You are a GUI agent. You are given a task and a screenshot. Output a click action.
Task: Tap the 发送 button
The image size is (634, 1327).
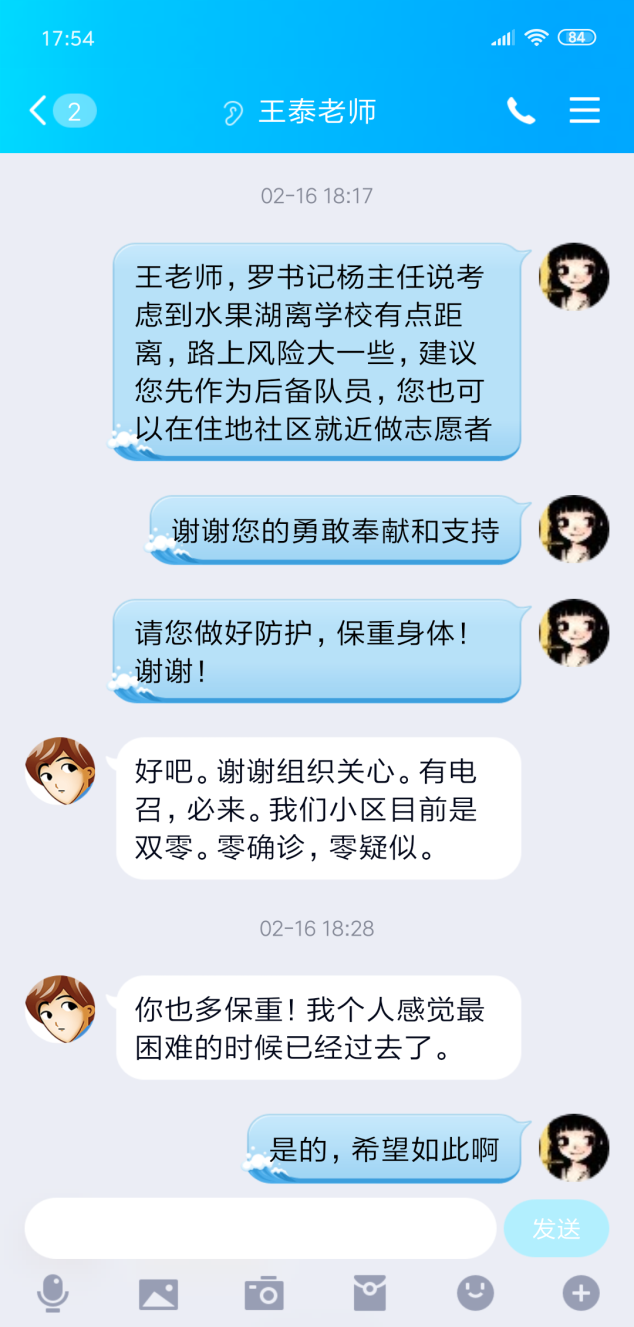(x=556, y=1228)
